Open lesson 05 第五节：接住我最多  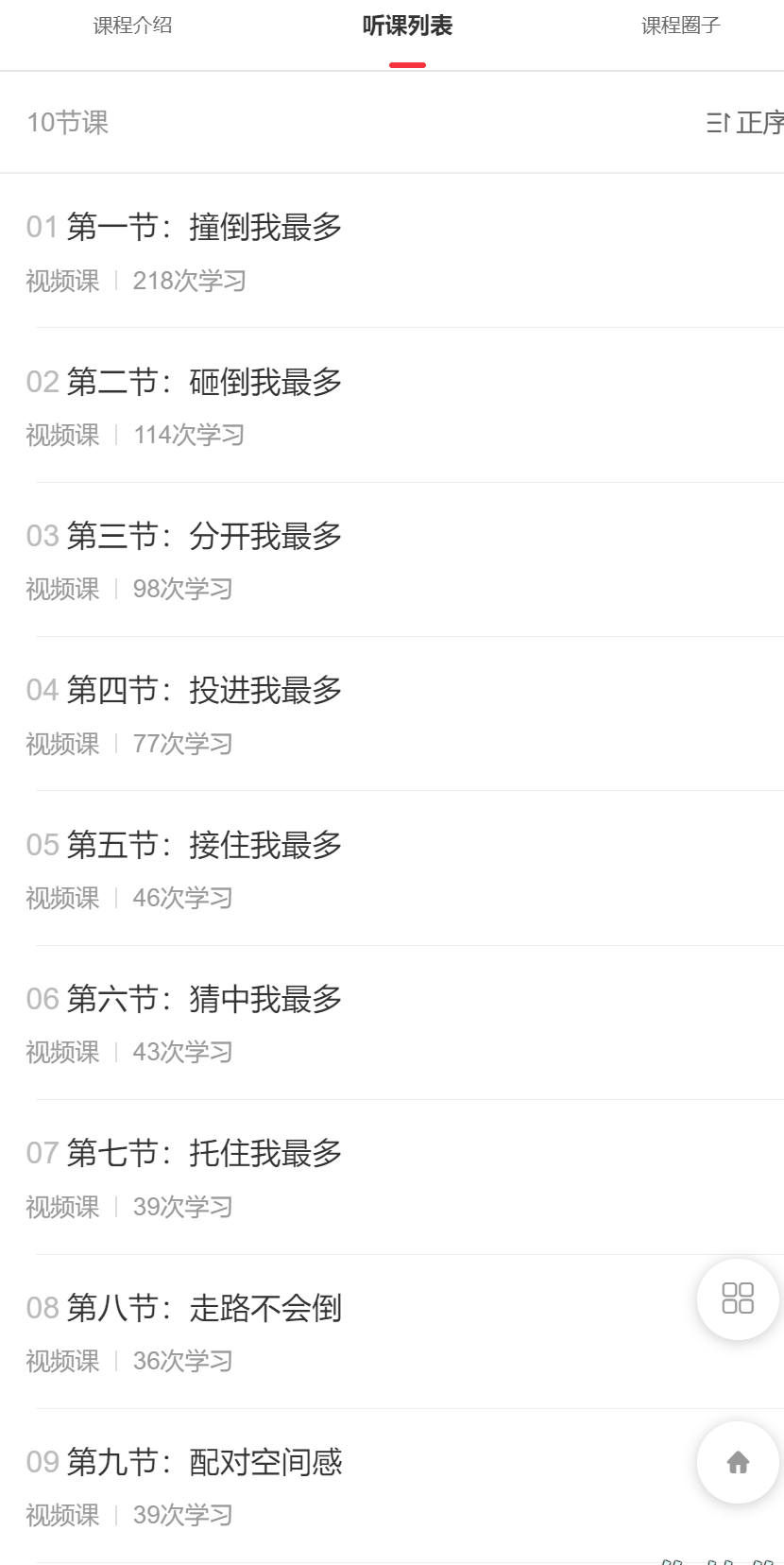[x=204, y=845]
